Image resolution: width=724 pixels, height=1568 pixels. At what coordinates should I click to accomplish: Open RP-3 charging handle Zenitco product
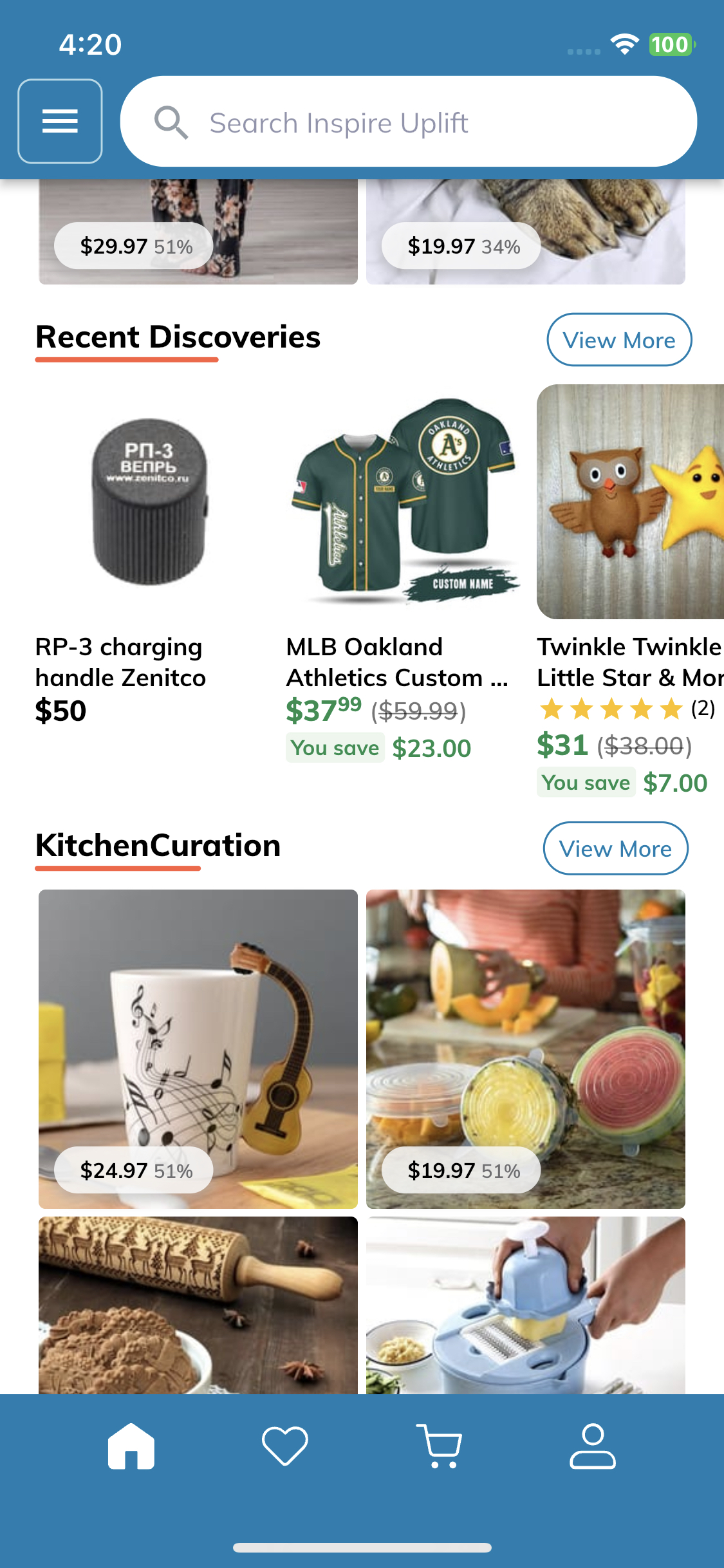click(x=149, y=502)
